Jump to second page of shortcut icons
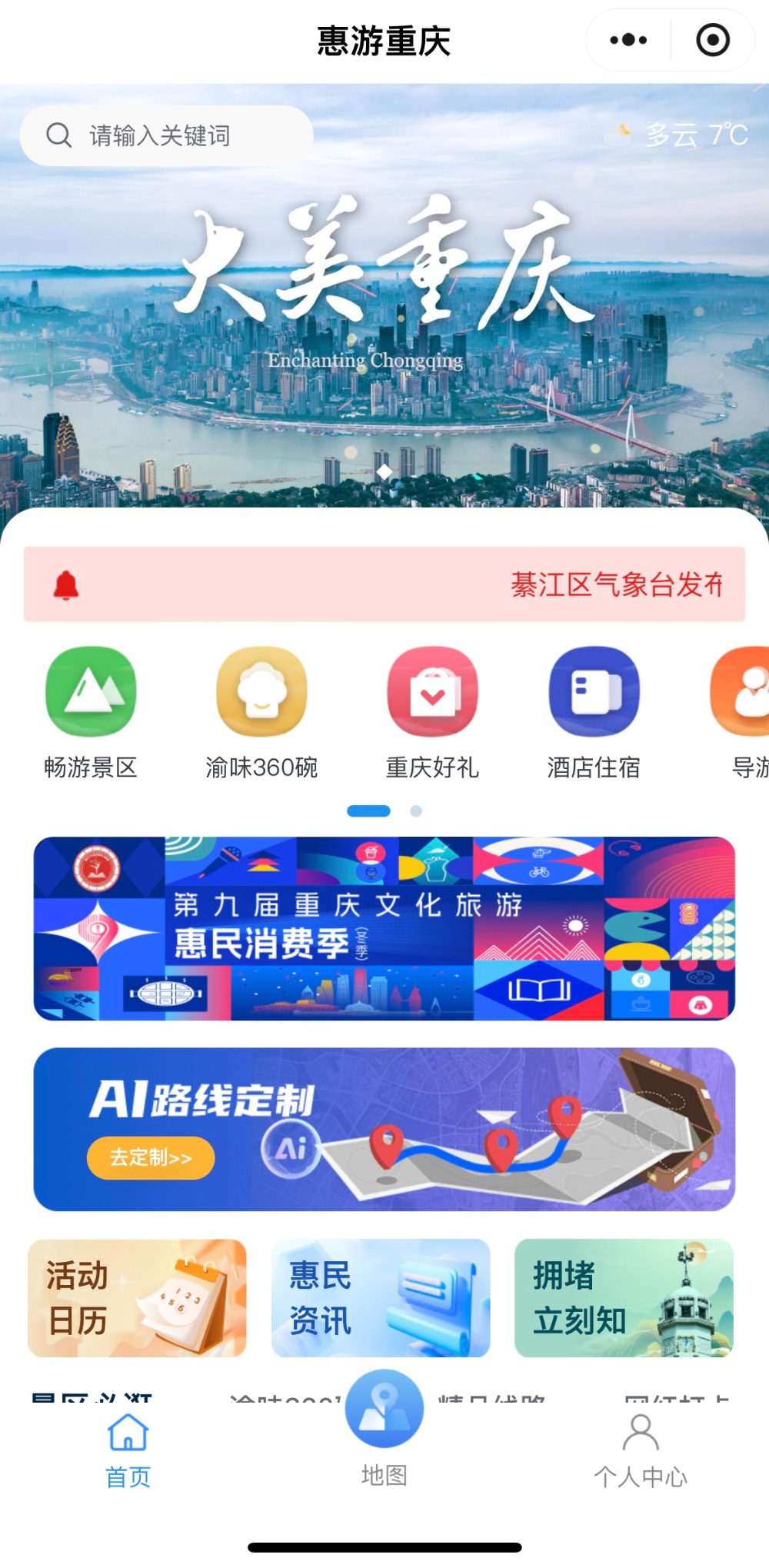This screenshot has width=769, height=1568. (416, 811)
